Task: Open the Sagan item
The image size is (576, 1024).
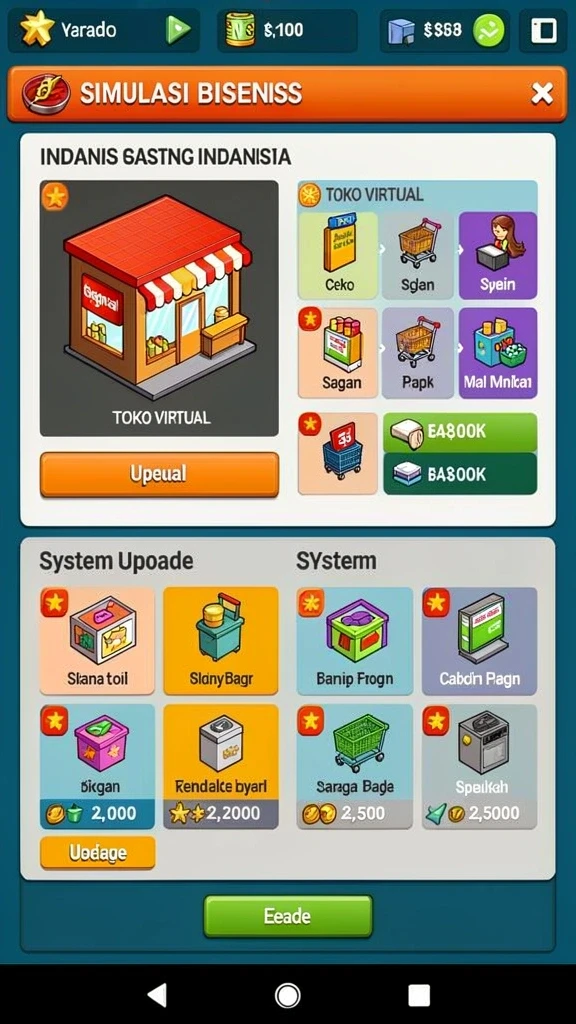Action: coord(338,353)
